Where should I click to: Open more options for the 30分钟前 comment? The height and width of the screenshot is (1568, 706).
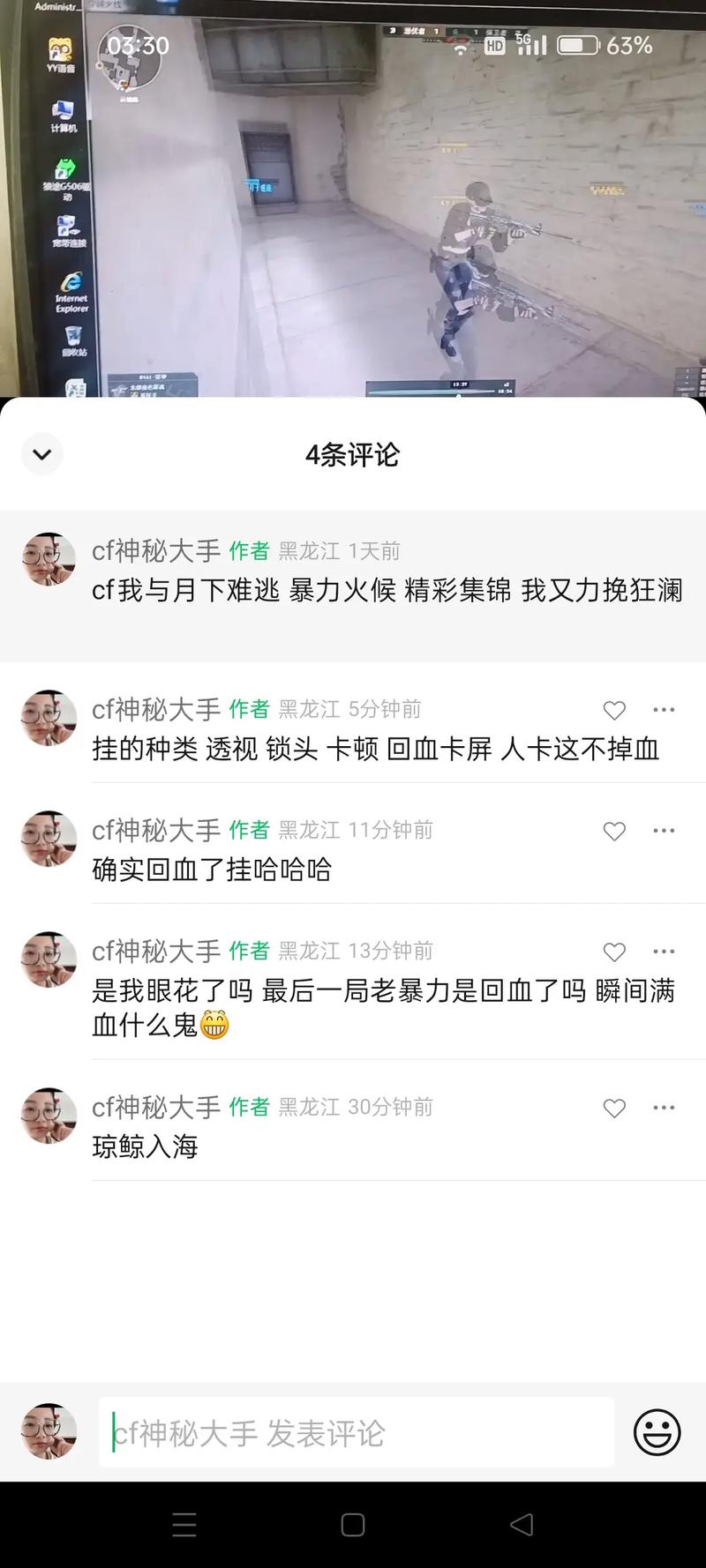pos(663,1108)
